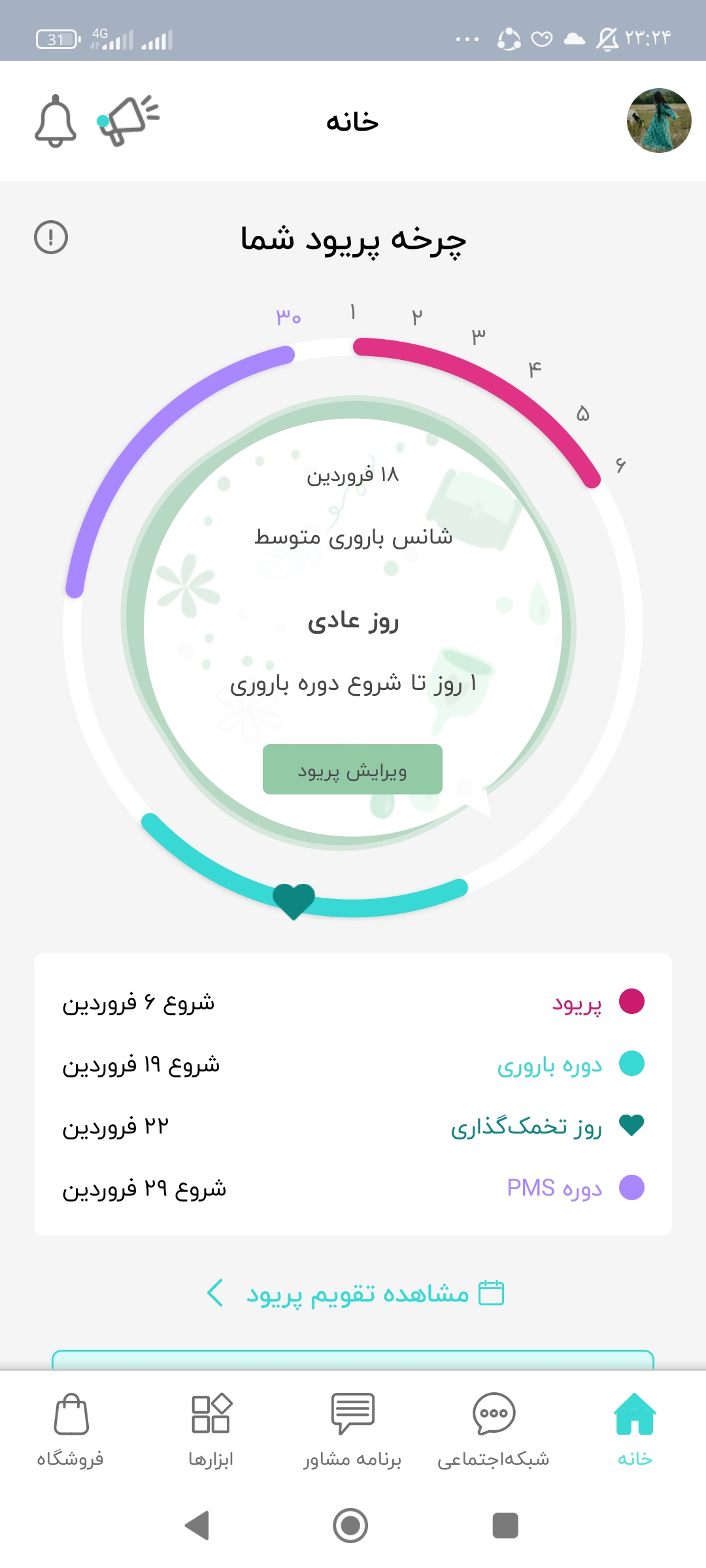Tap the info icon beside the cycle title

pyautogui.click(x=51, y=237)
